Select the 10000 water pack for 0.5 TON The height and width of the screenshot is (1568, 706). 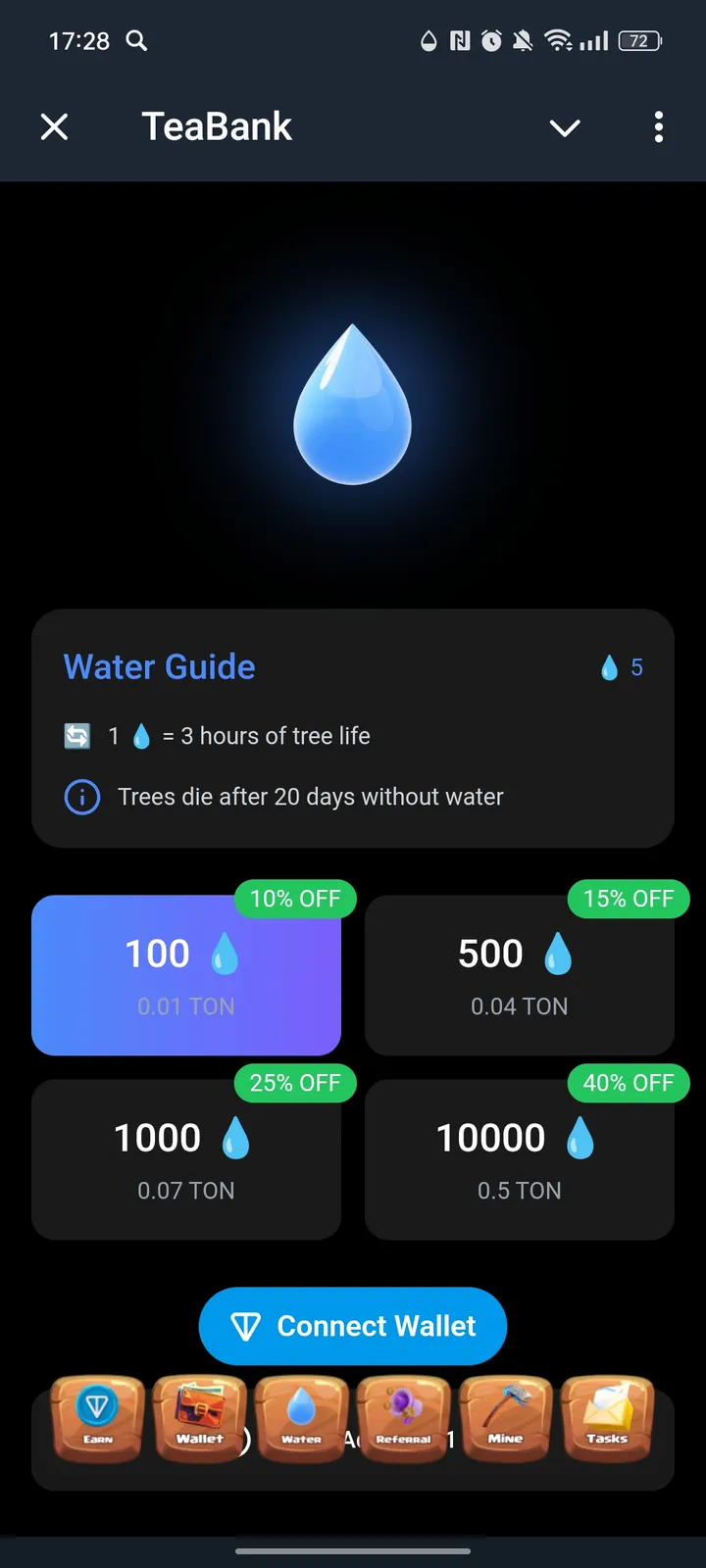519,1159
